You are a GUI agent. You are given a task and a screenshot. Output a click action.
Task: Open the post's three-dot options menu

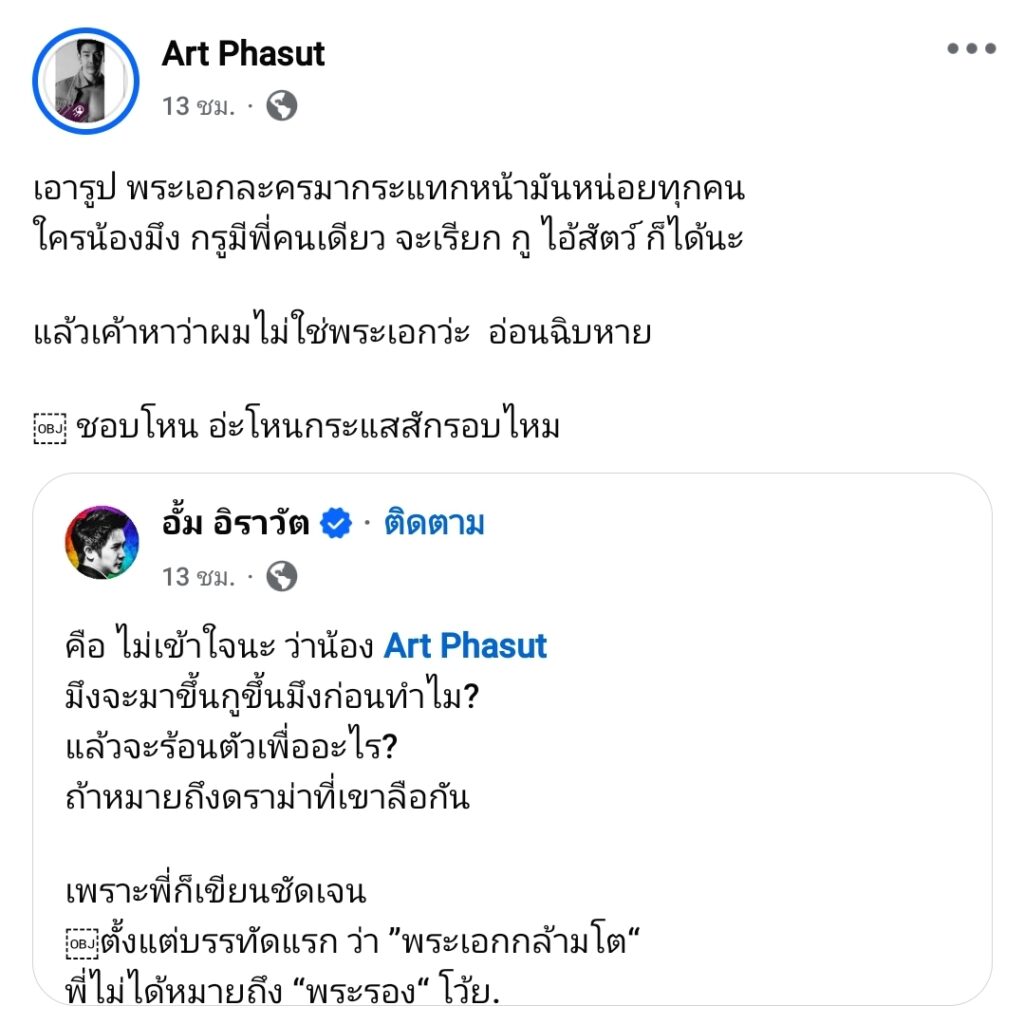(x=971, y=49)
